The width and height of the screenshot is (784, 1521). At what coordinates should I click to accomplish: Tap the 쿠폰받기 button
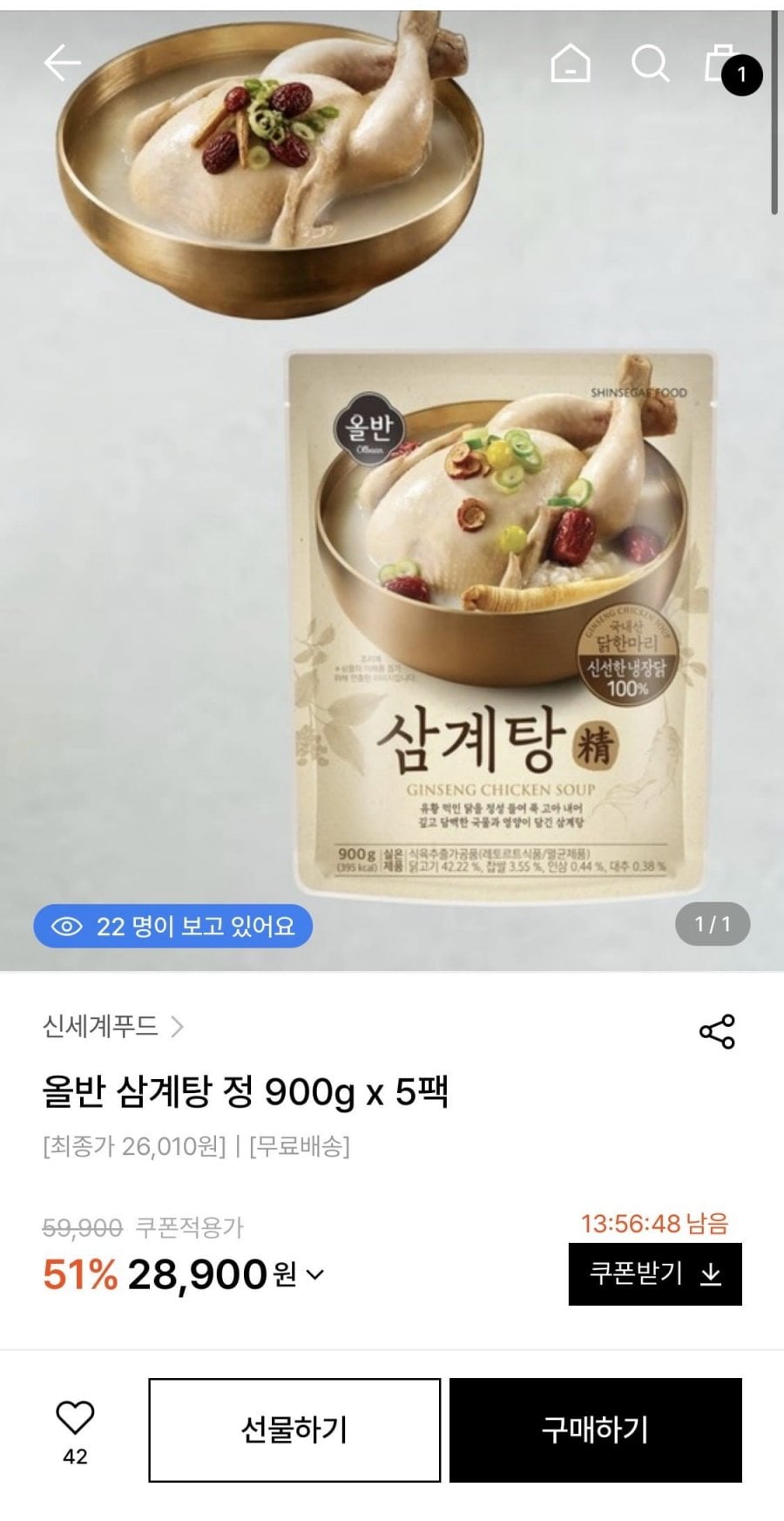[x=655, y=1274]
